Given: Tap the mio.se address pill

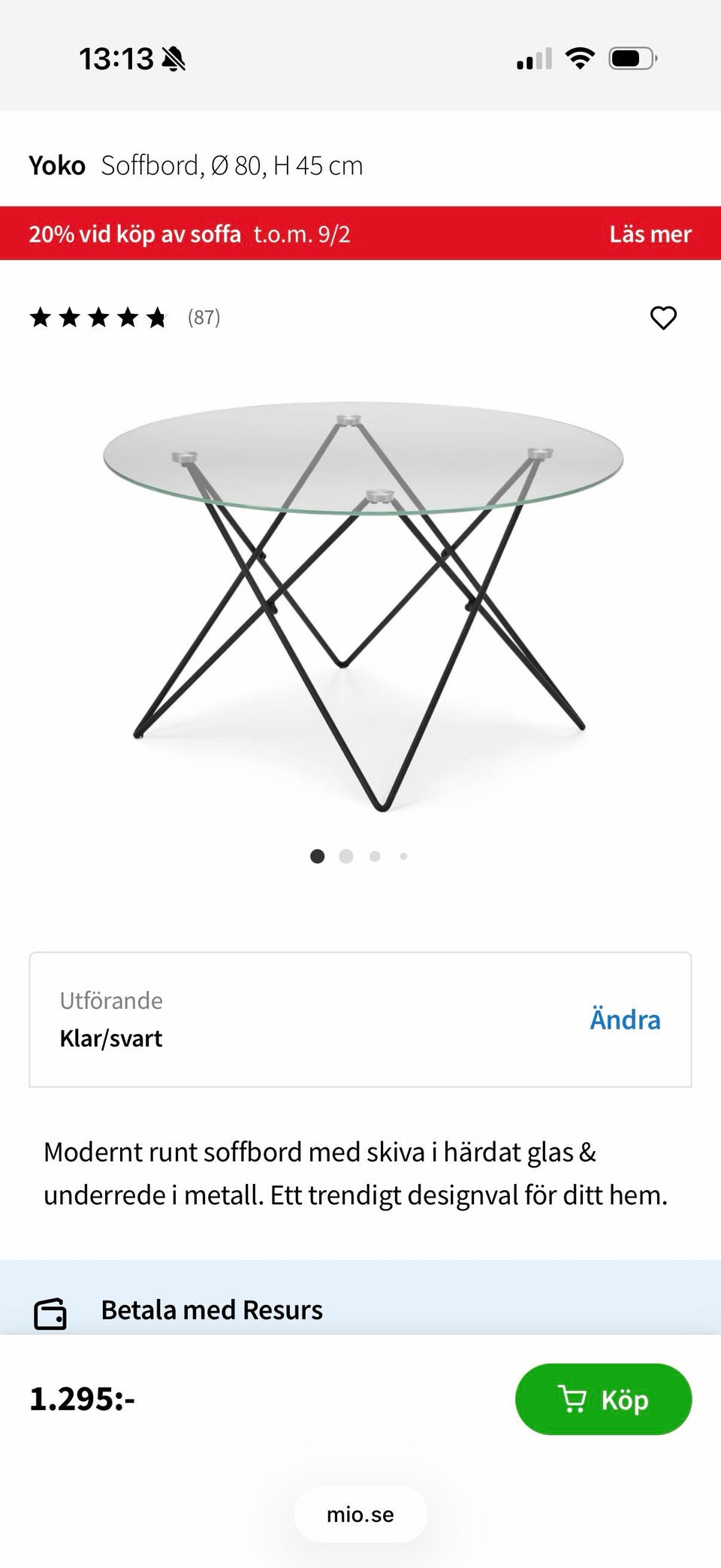Looking at the screenshot, I should tap(360, 1515).
